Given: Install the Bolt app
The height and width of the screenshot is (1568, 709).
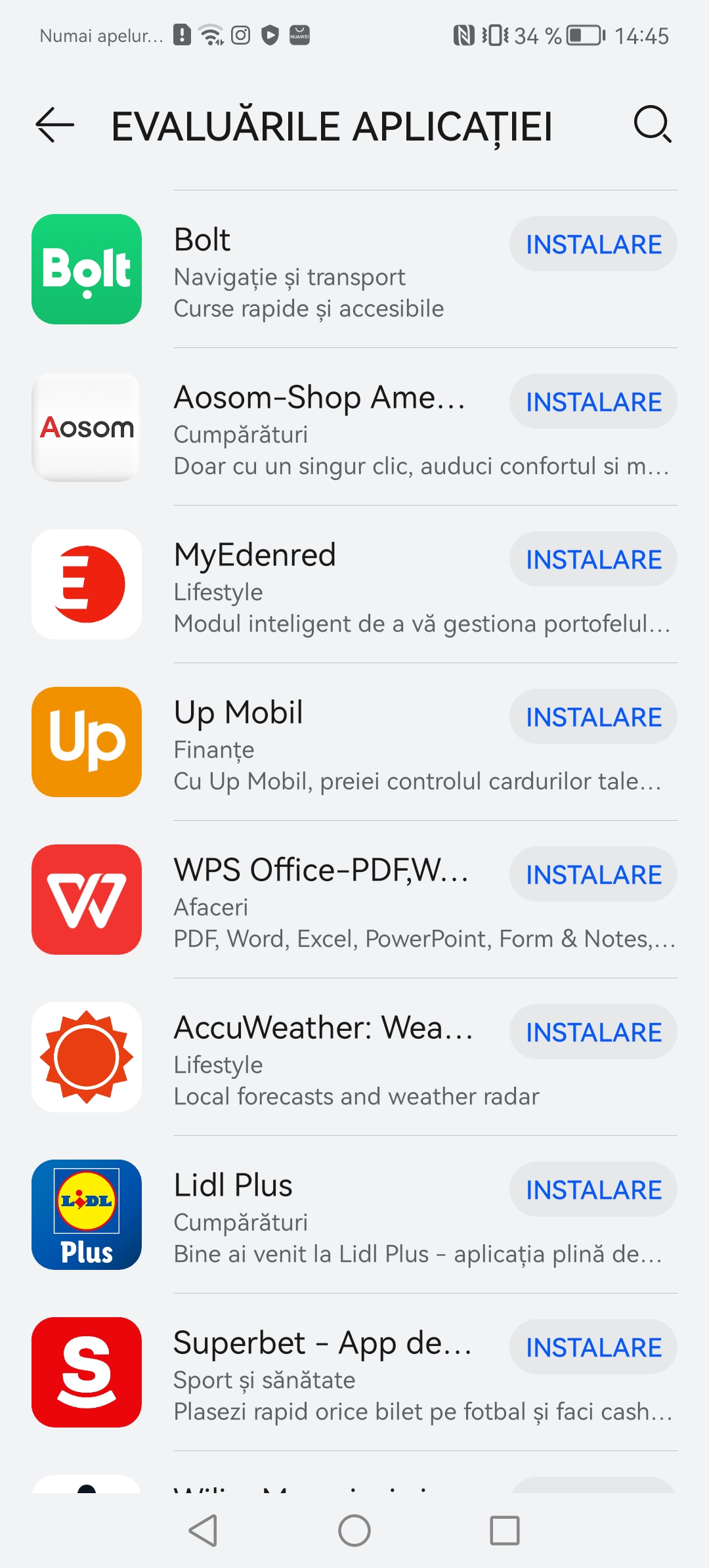Looking at the screenshot, I should coord(593,244).
